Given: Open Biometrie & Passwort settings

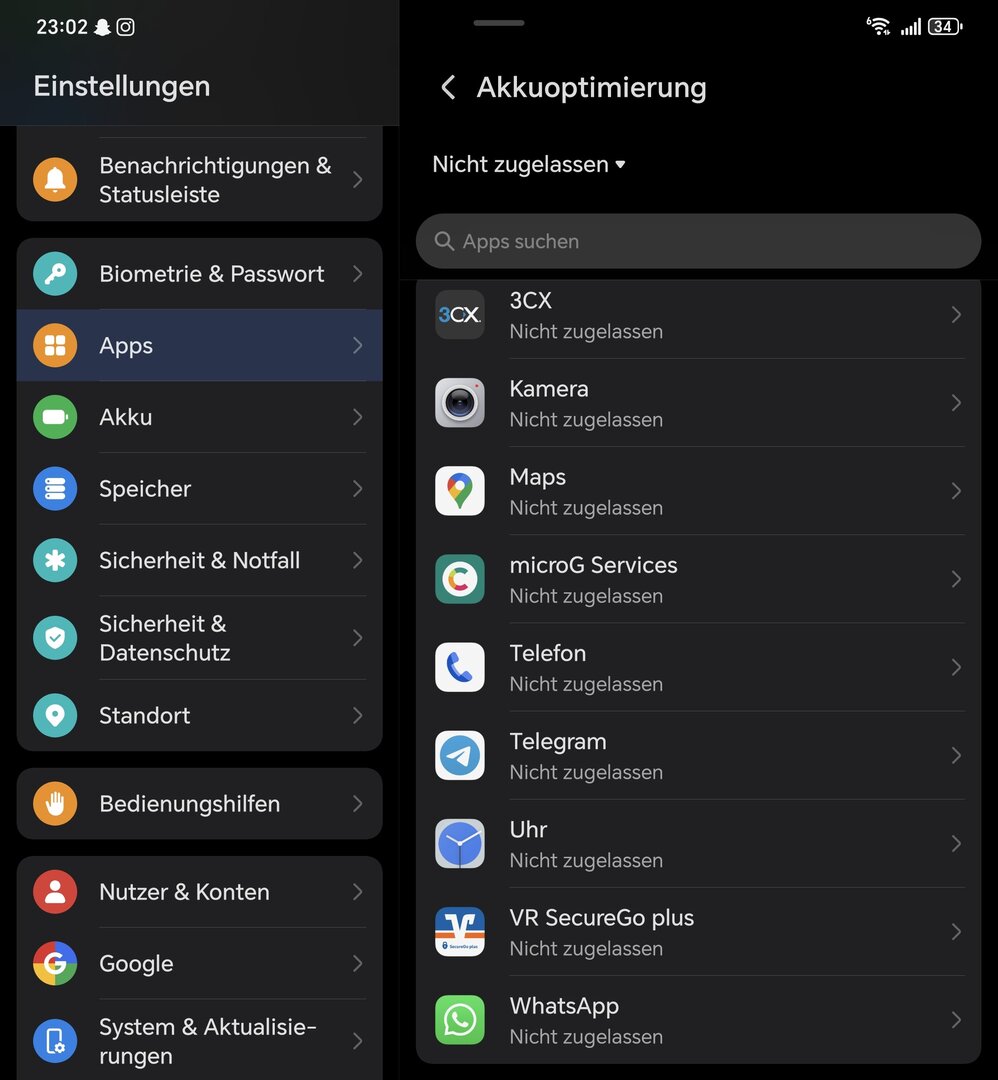Looking at the screenshot, I should (199, 274).
